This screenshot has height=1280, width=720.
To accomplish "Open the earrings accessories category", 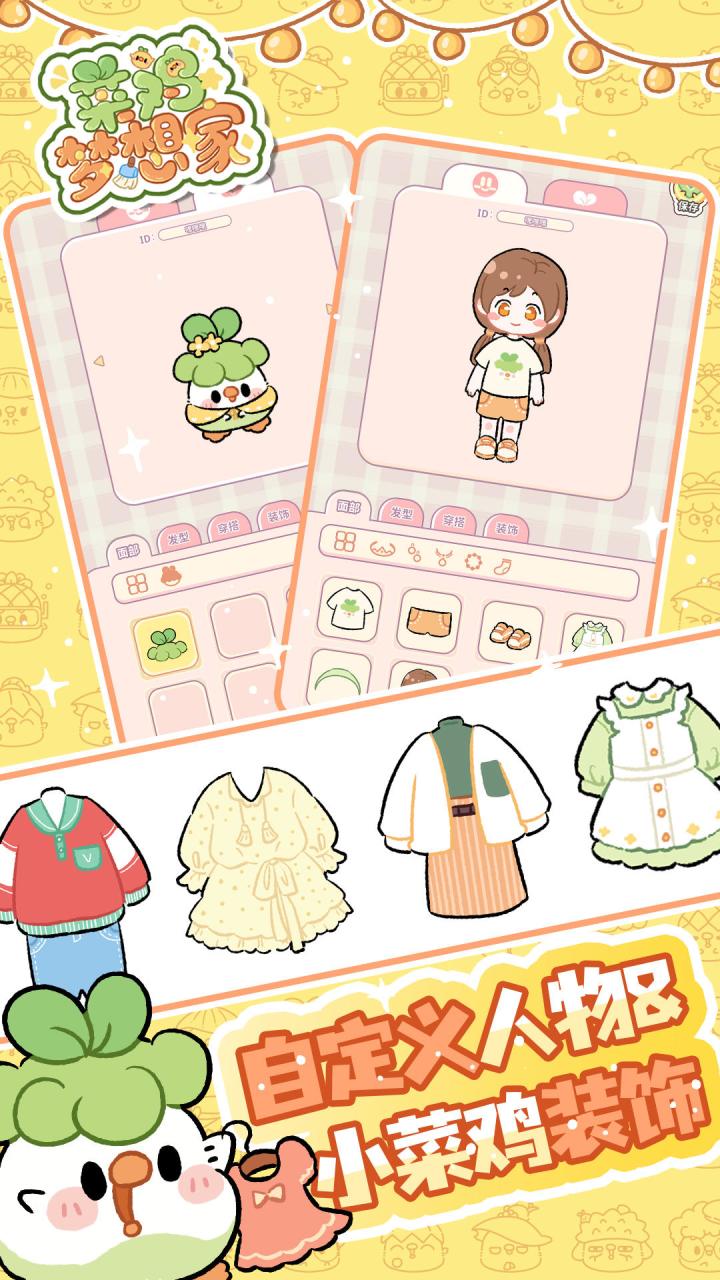I will (414, 552).
